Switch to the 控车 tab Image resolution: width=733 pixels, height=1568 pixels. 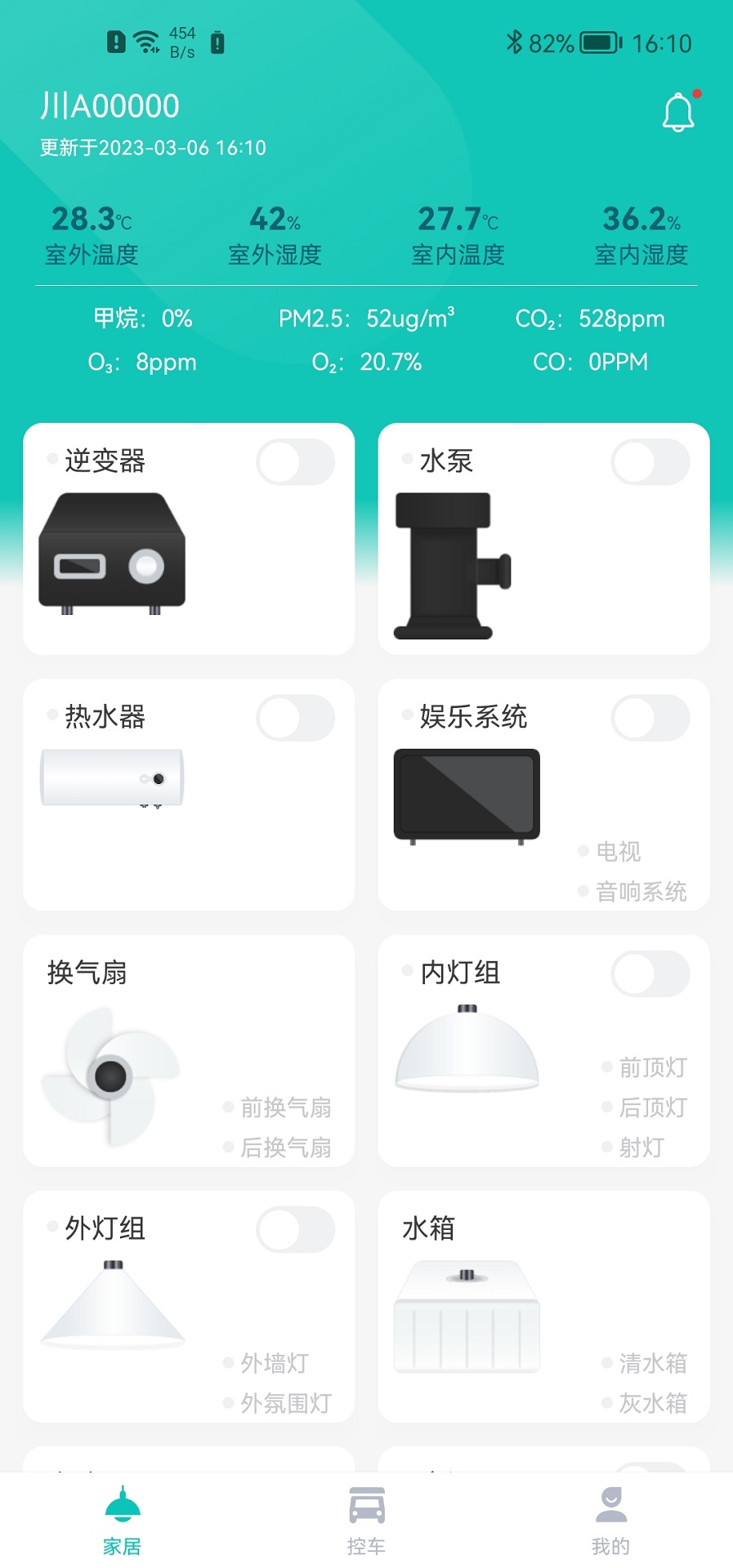(x=366, y=1521)
